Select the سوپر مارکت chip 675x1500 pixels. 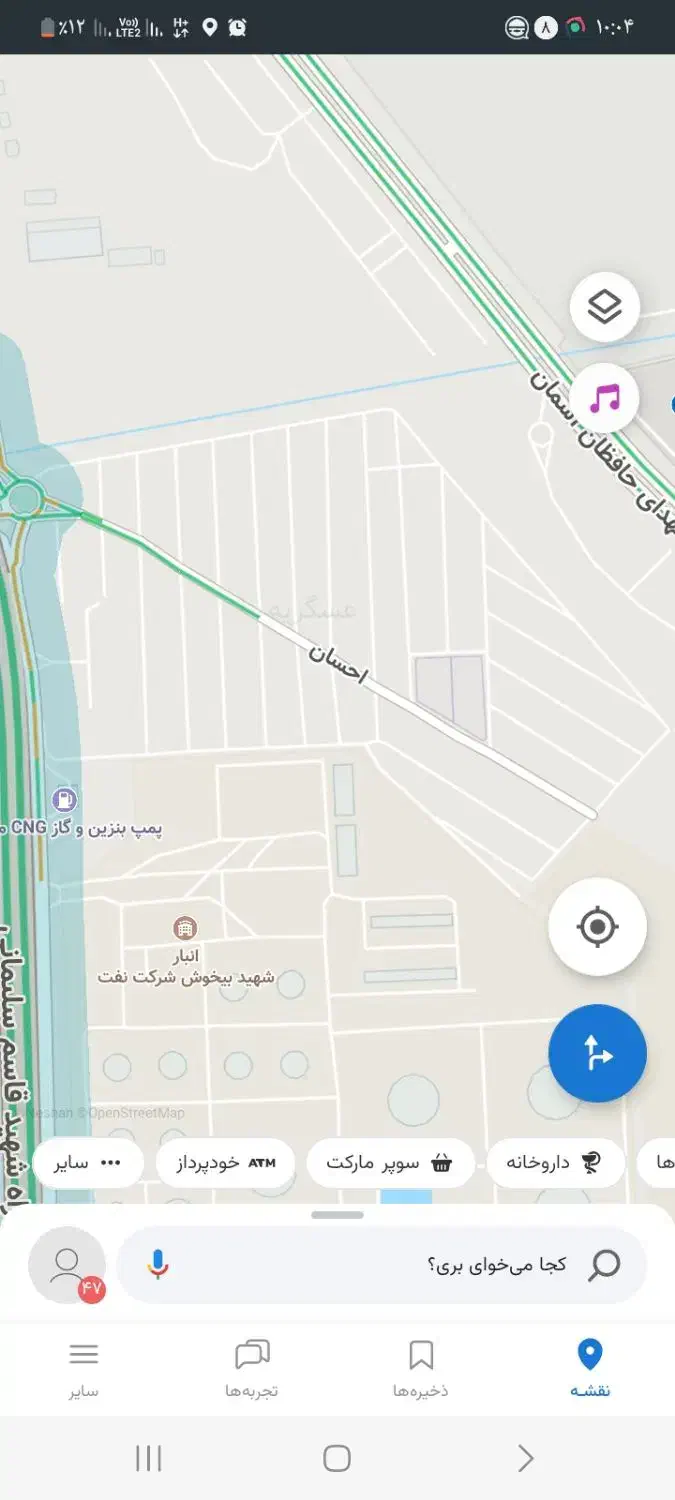389,1163
